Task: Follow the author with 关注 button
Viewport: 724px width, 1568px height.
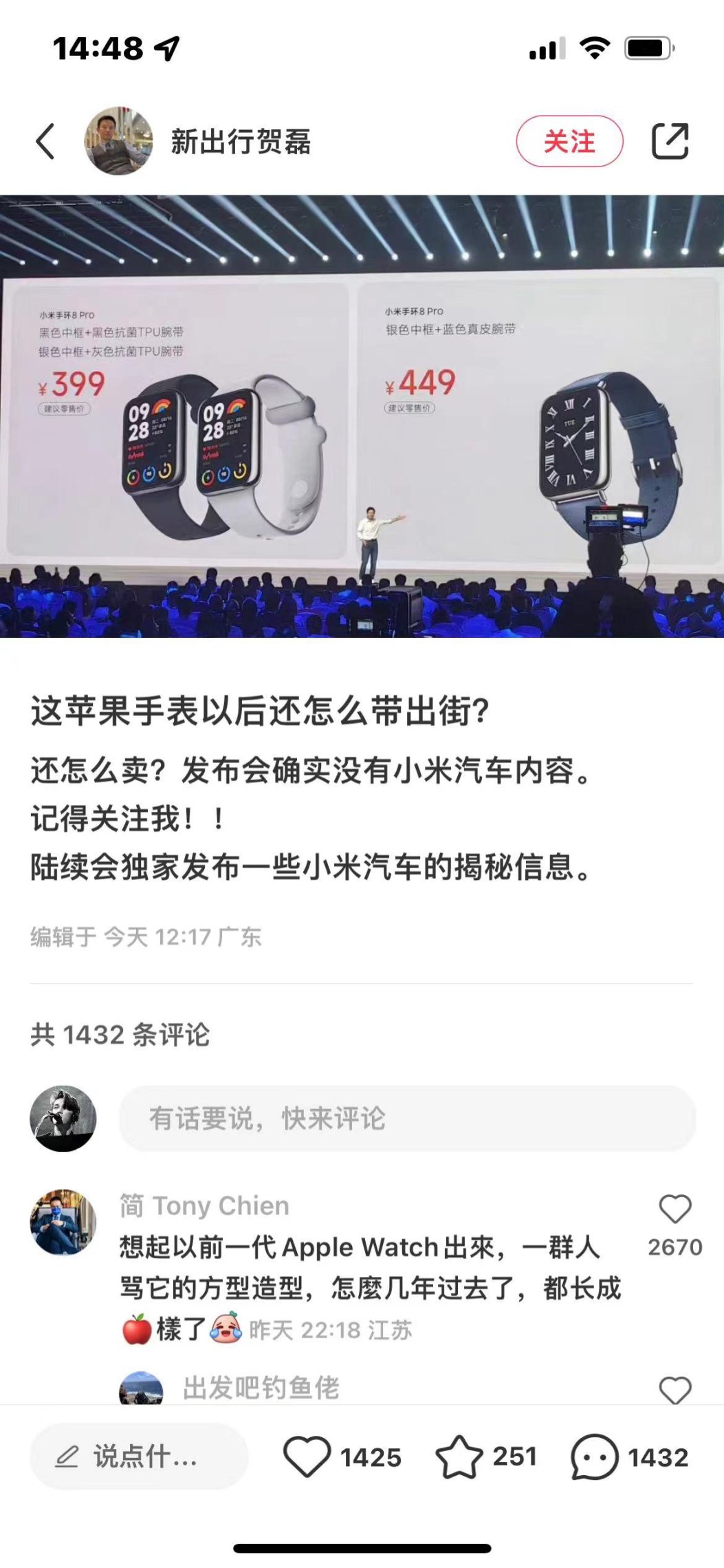Action: (569, 142)
